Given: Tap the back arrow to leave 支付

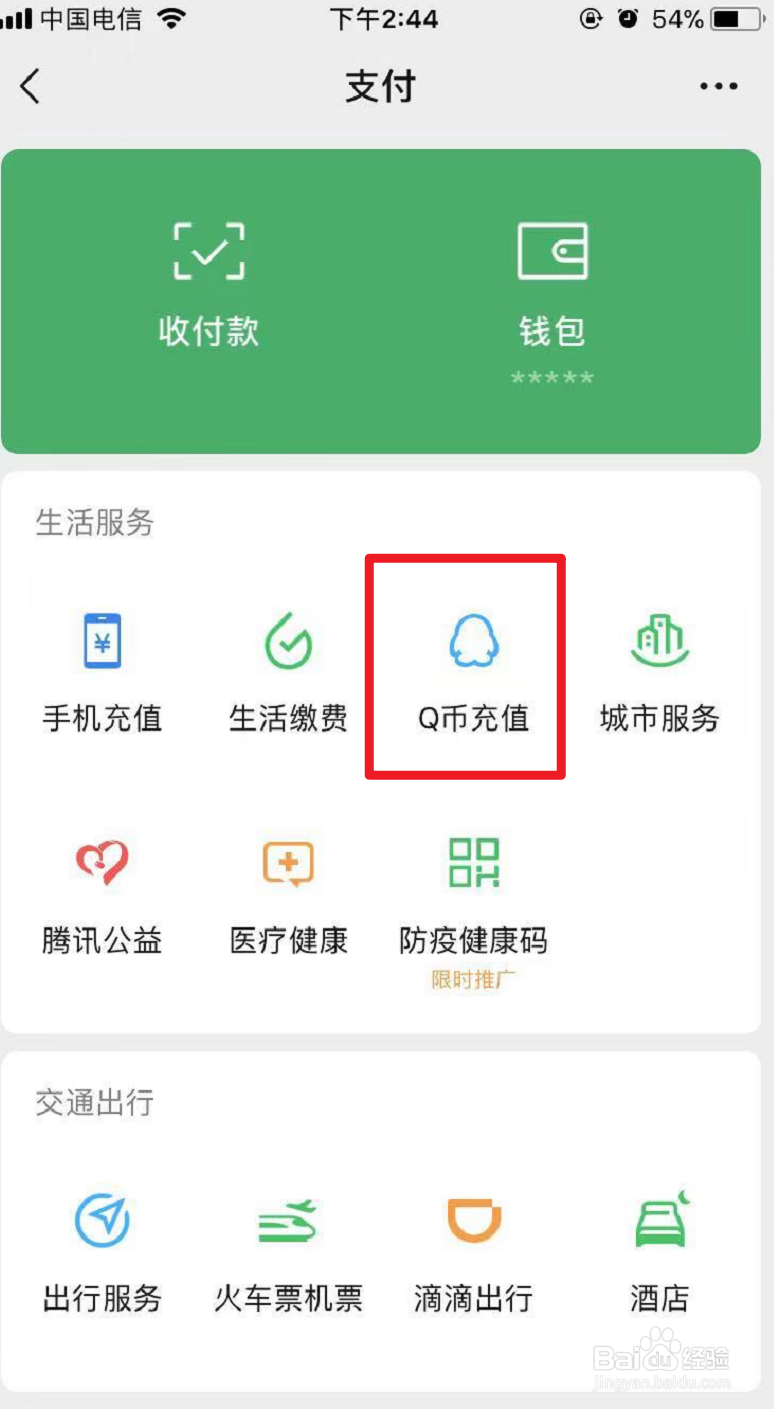Looking at the screenshot, I should [x=30, y=87].
